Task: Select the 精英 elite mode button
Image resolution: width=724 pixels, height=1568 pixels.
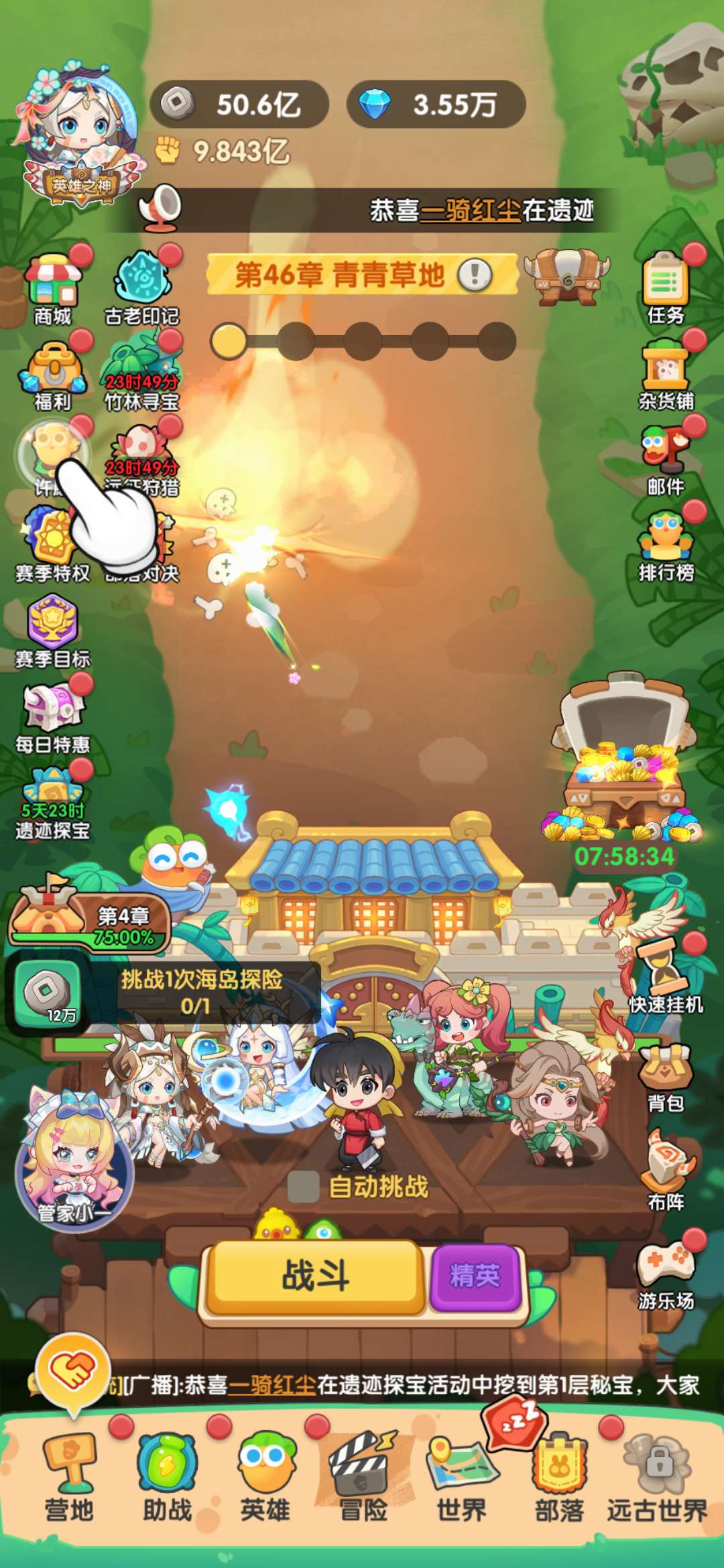Action: (475, 1276)
